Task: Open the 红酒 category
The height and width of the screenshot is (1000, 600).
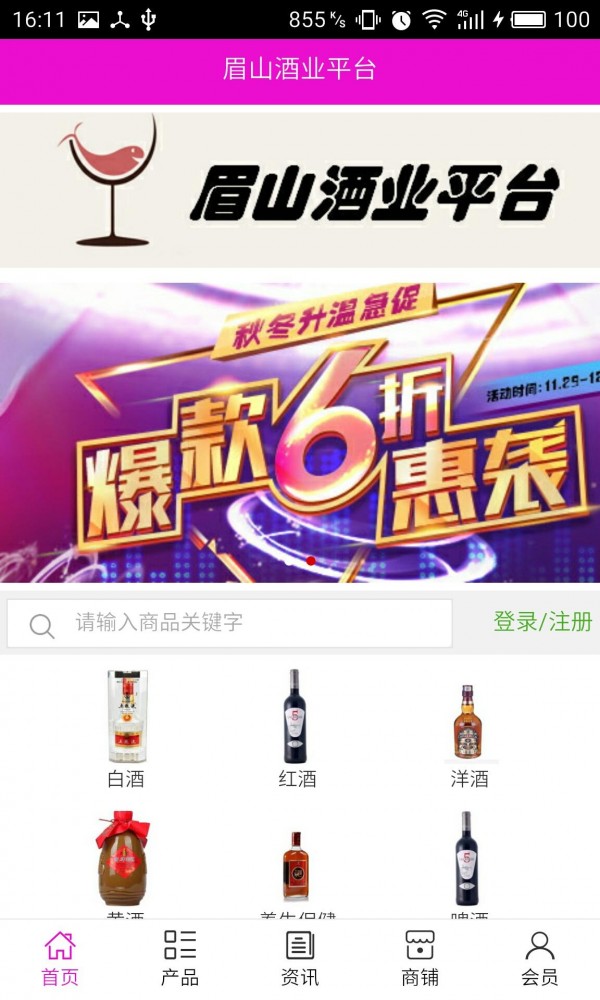Action: (296, 728)
